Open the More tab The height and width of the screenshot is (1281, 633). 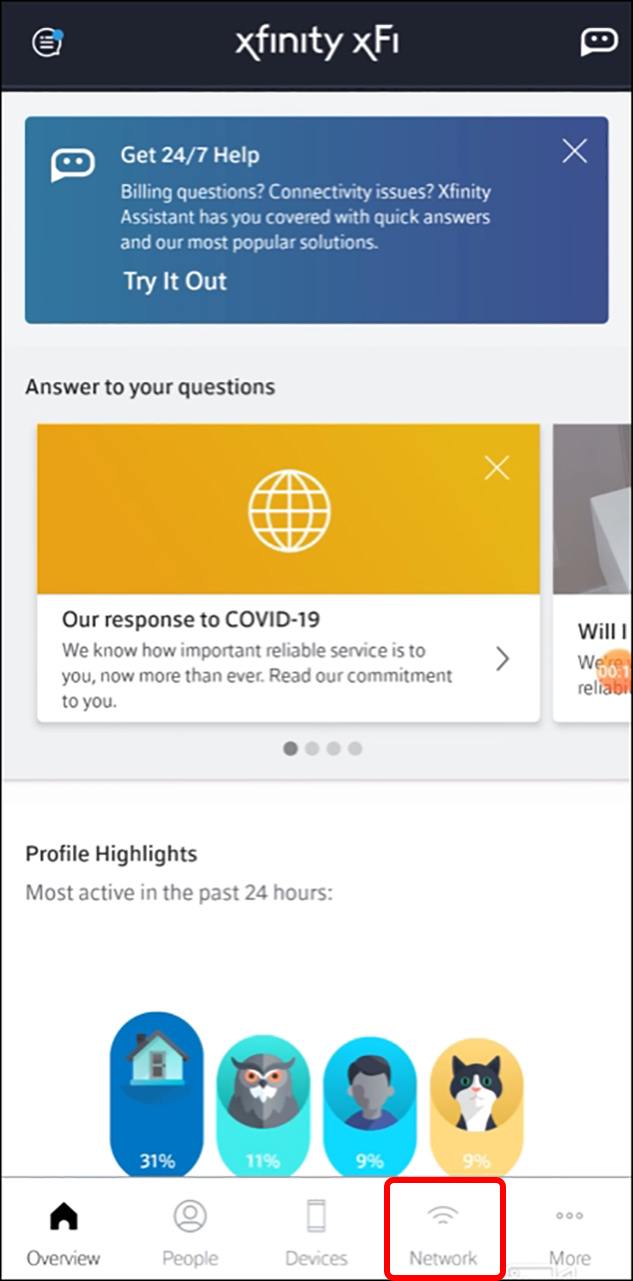(569, 1233)
